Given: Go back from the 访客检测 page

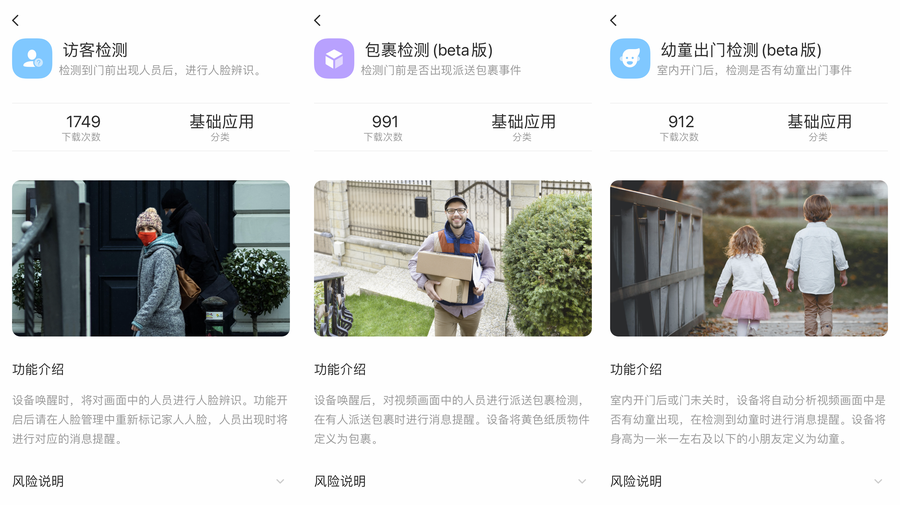Looking at the screenshot, I should (16, 20).
